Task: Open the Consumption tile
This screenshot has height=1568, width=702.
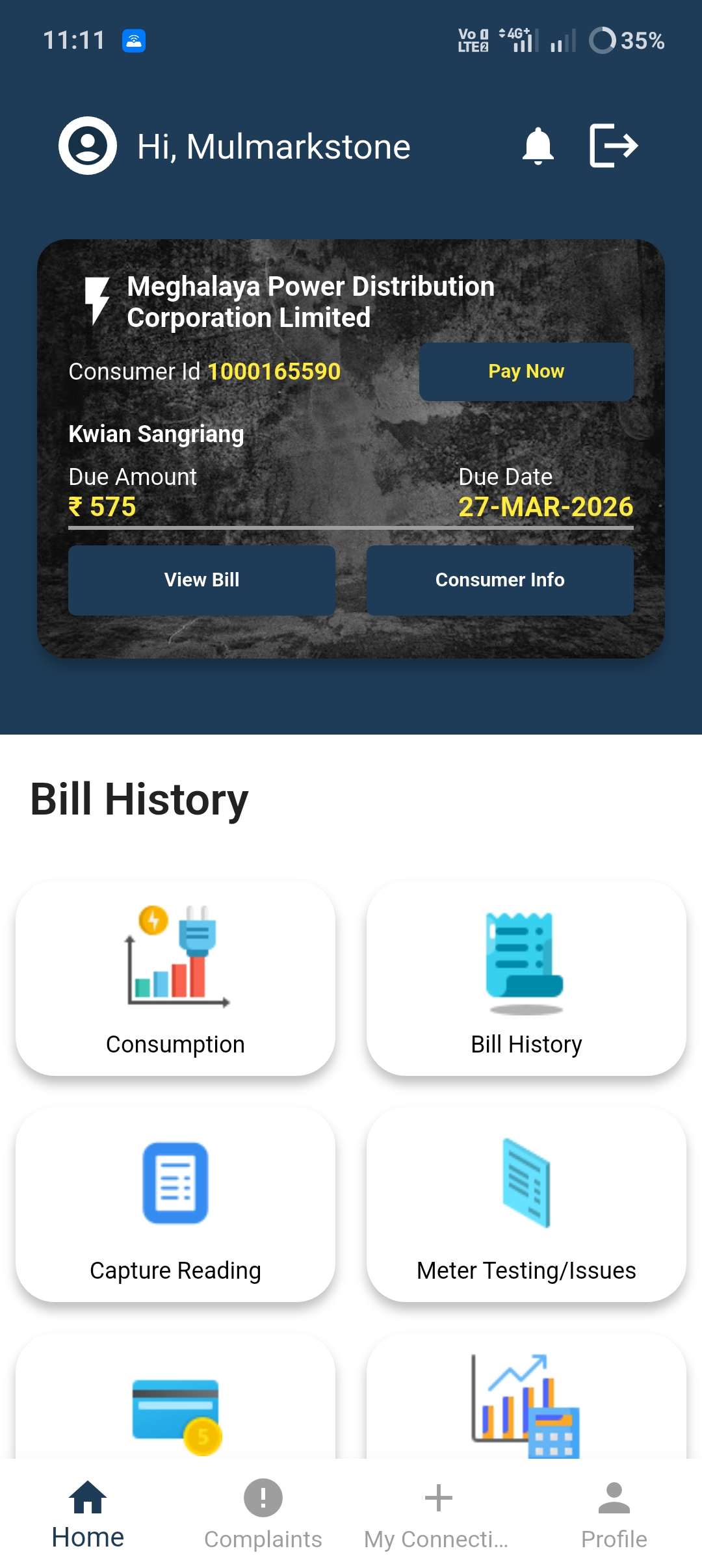Action: click(x=175, y=978)
